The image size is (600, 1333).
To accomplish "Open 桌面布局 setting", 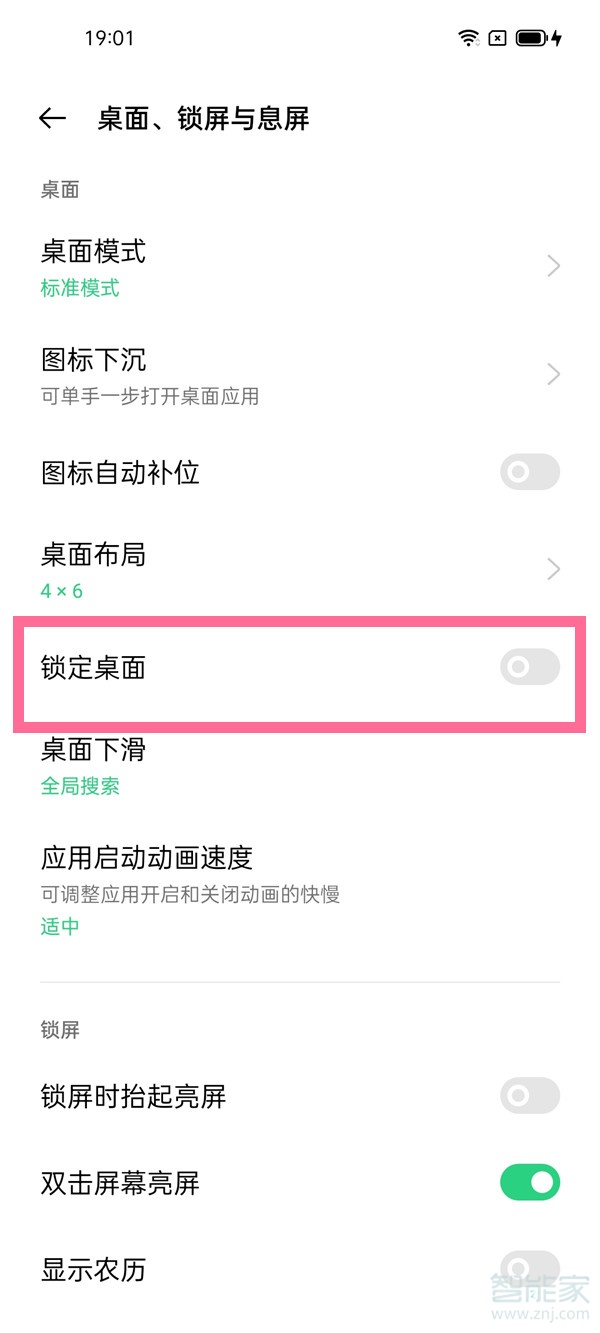I will pos(300,569).
